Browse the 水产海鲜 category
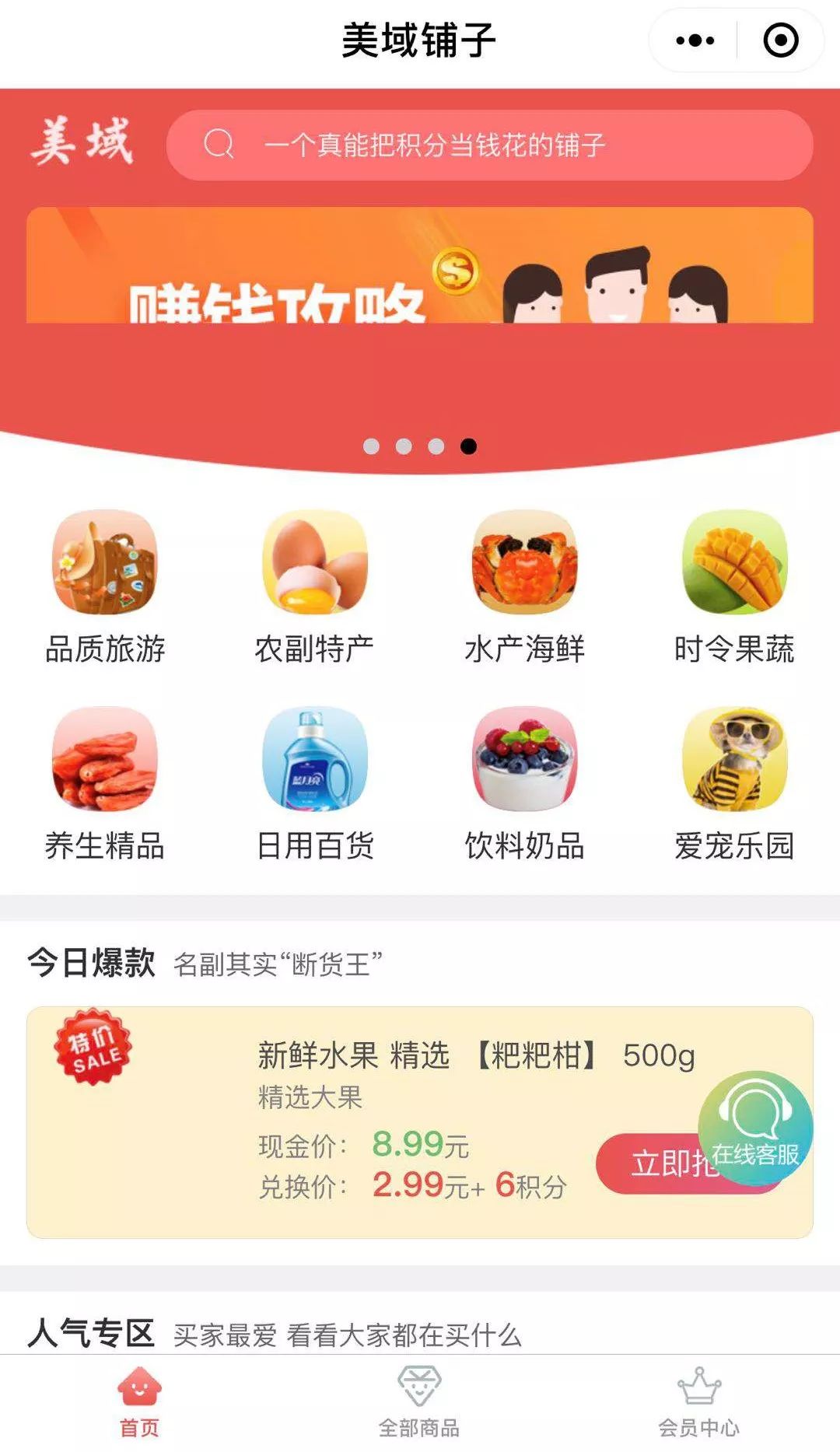Image resolution: width=840 pixels, height=1452 pixels. [x=525, y=589]
